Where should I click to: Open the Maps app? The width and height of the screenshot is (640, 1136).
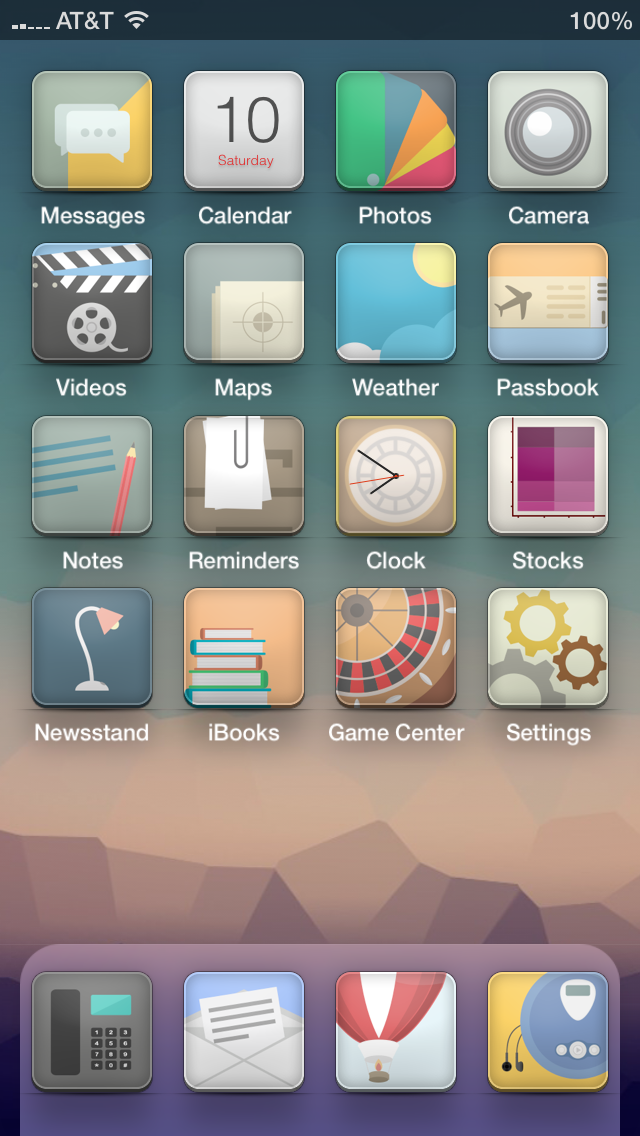coord(244,302)
